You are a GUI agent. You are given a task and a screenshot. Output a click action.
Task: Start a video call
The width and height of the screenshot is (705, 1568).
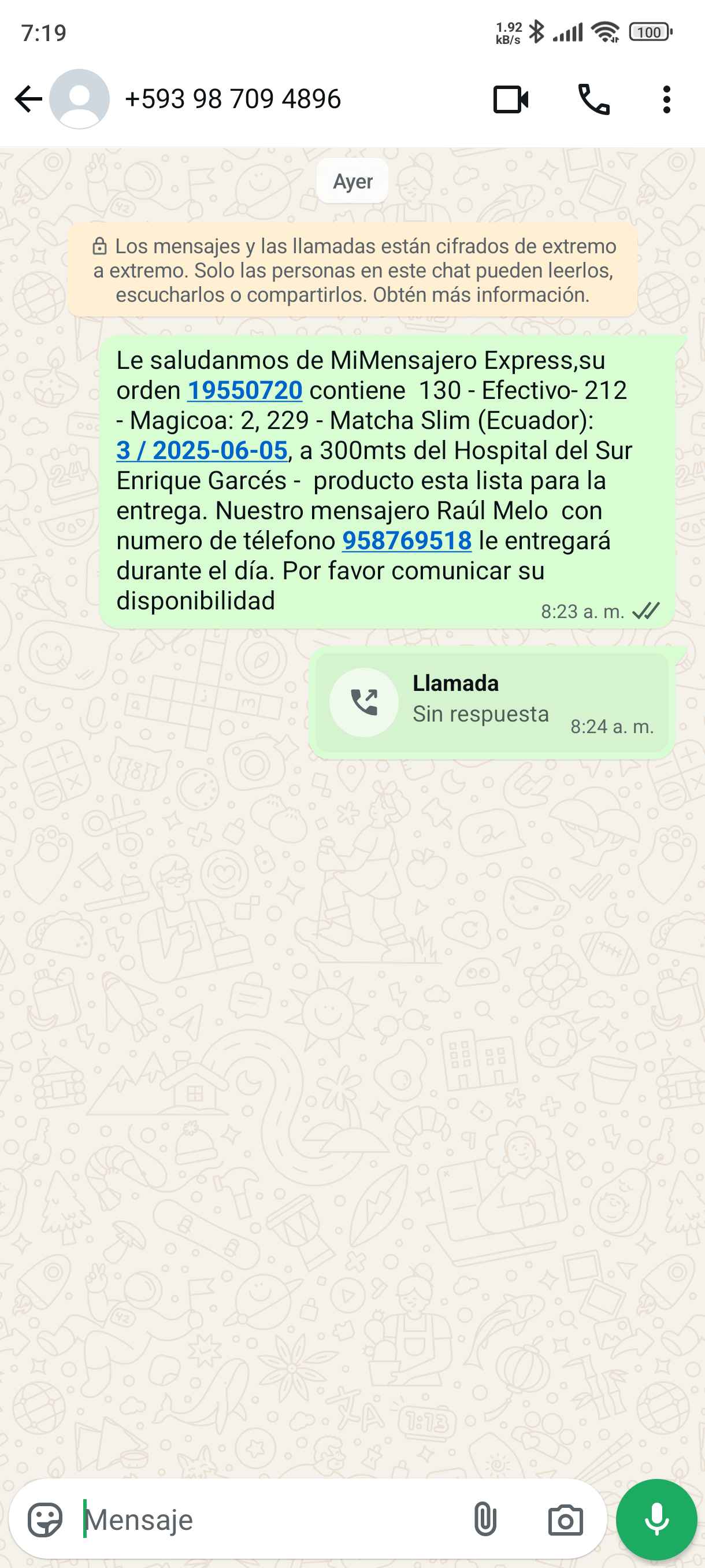[510, 99]
